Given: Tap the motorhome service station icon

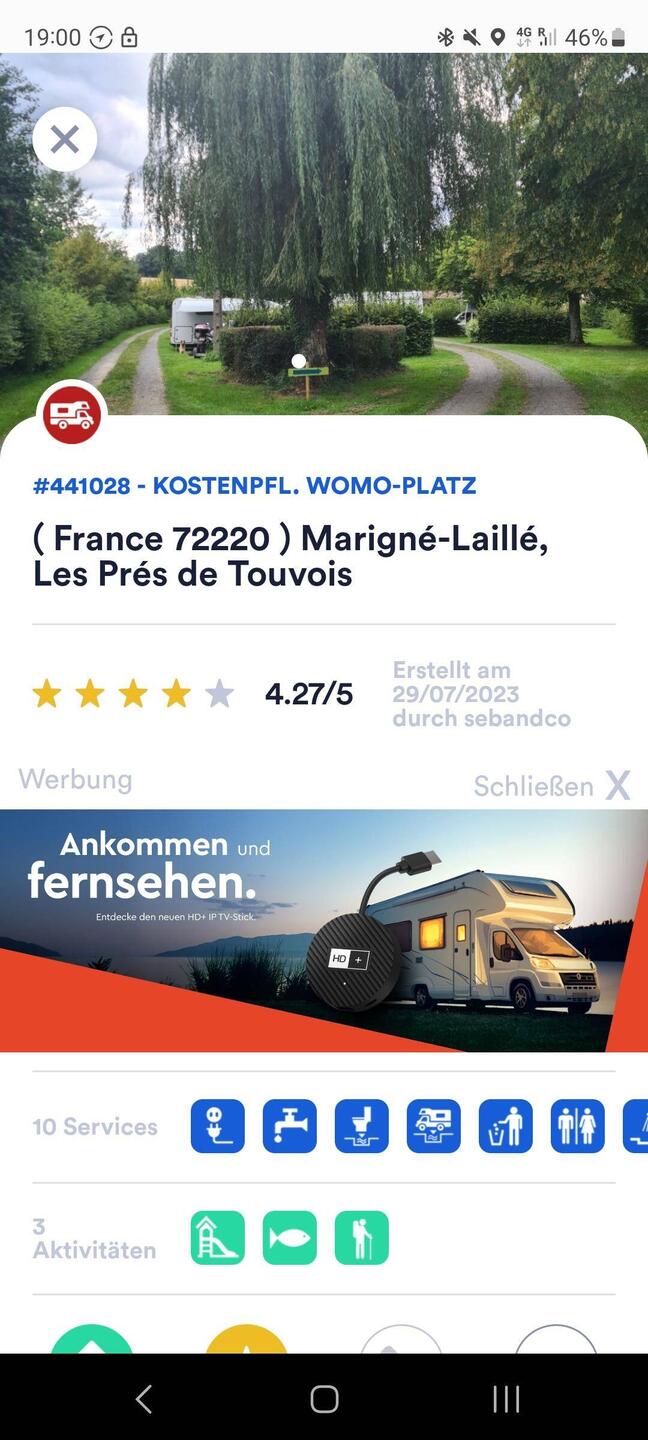Looking at the screenshot, I should tap(434, 1126).
